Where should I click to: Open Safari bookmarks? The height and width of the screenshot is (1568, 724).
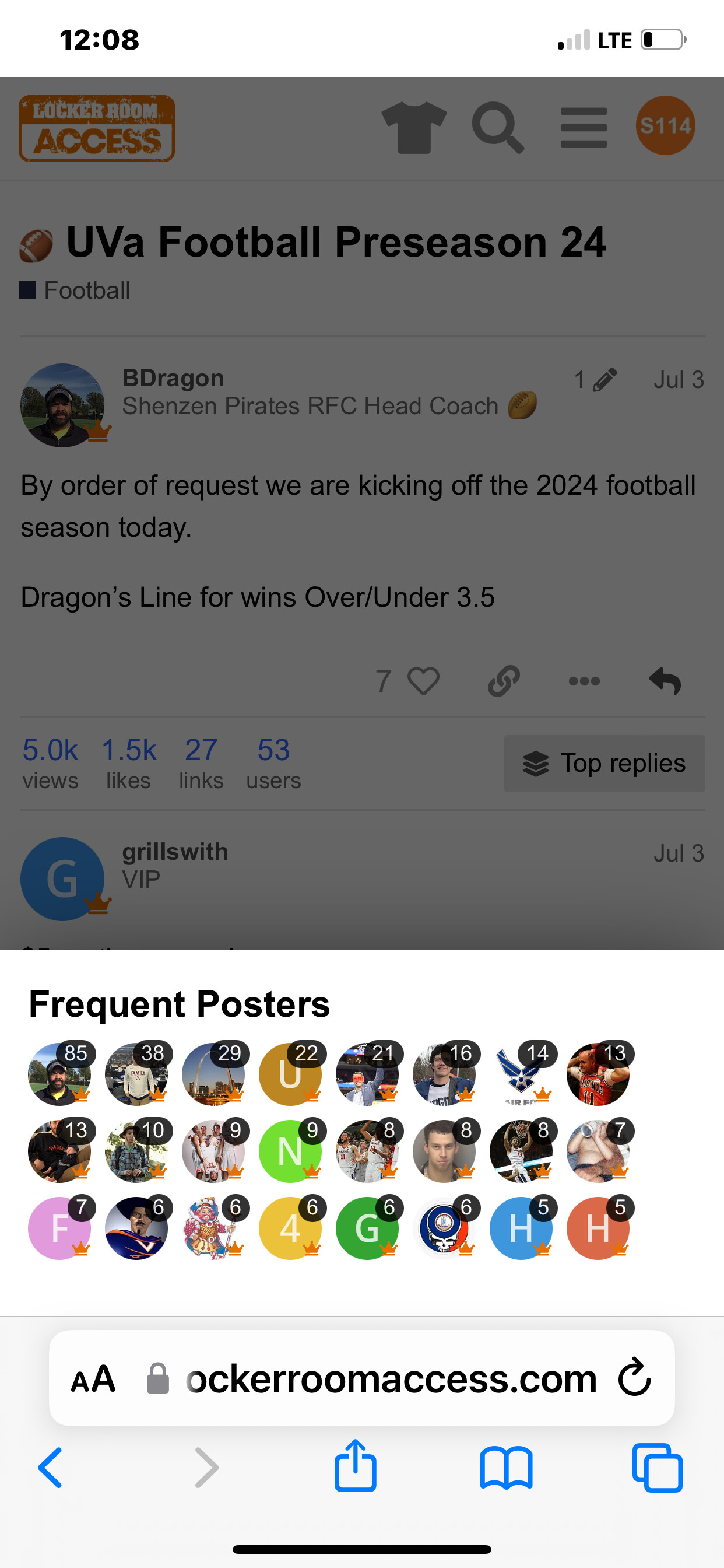506,1468
